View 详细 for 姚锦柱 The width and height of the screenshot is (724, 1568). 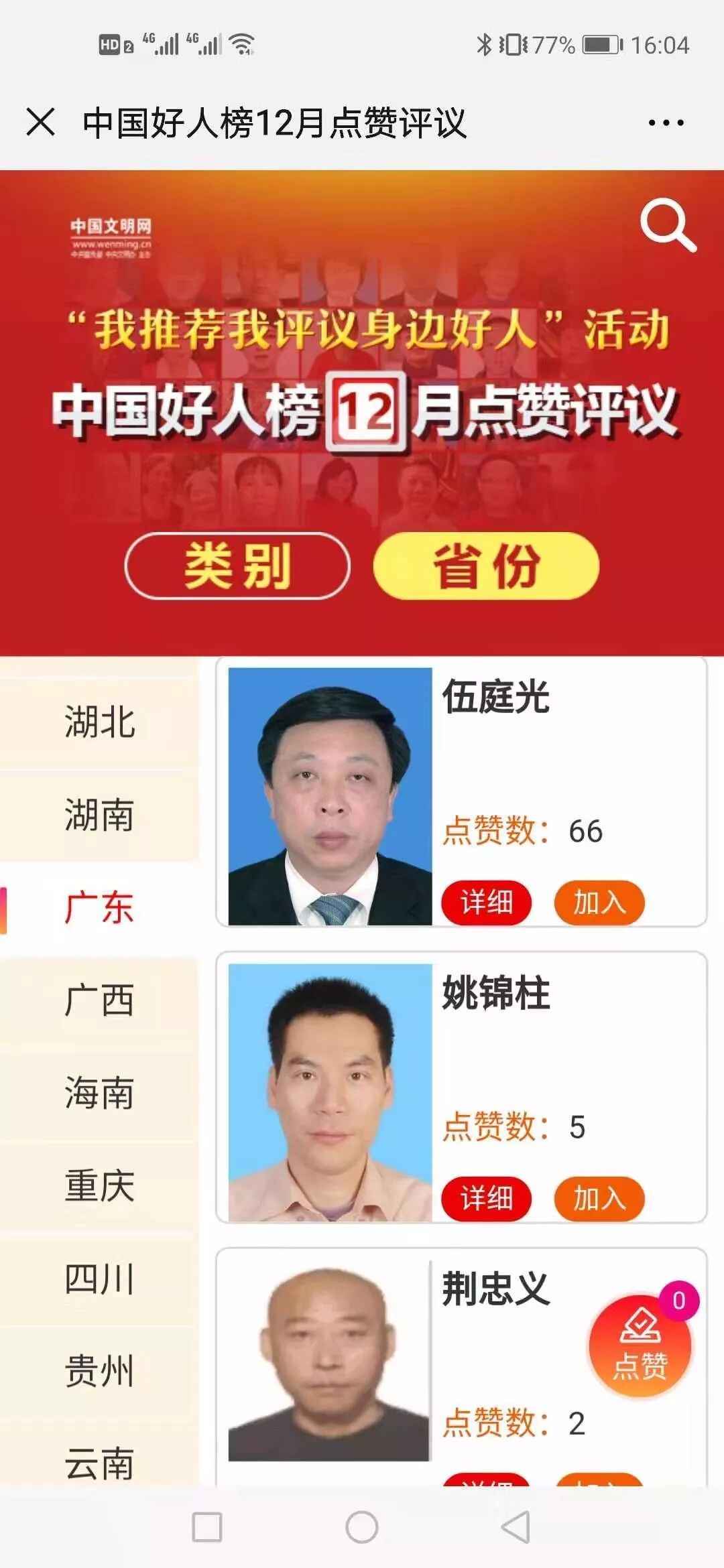(x=486, y=1198)
